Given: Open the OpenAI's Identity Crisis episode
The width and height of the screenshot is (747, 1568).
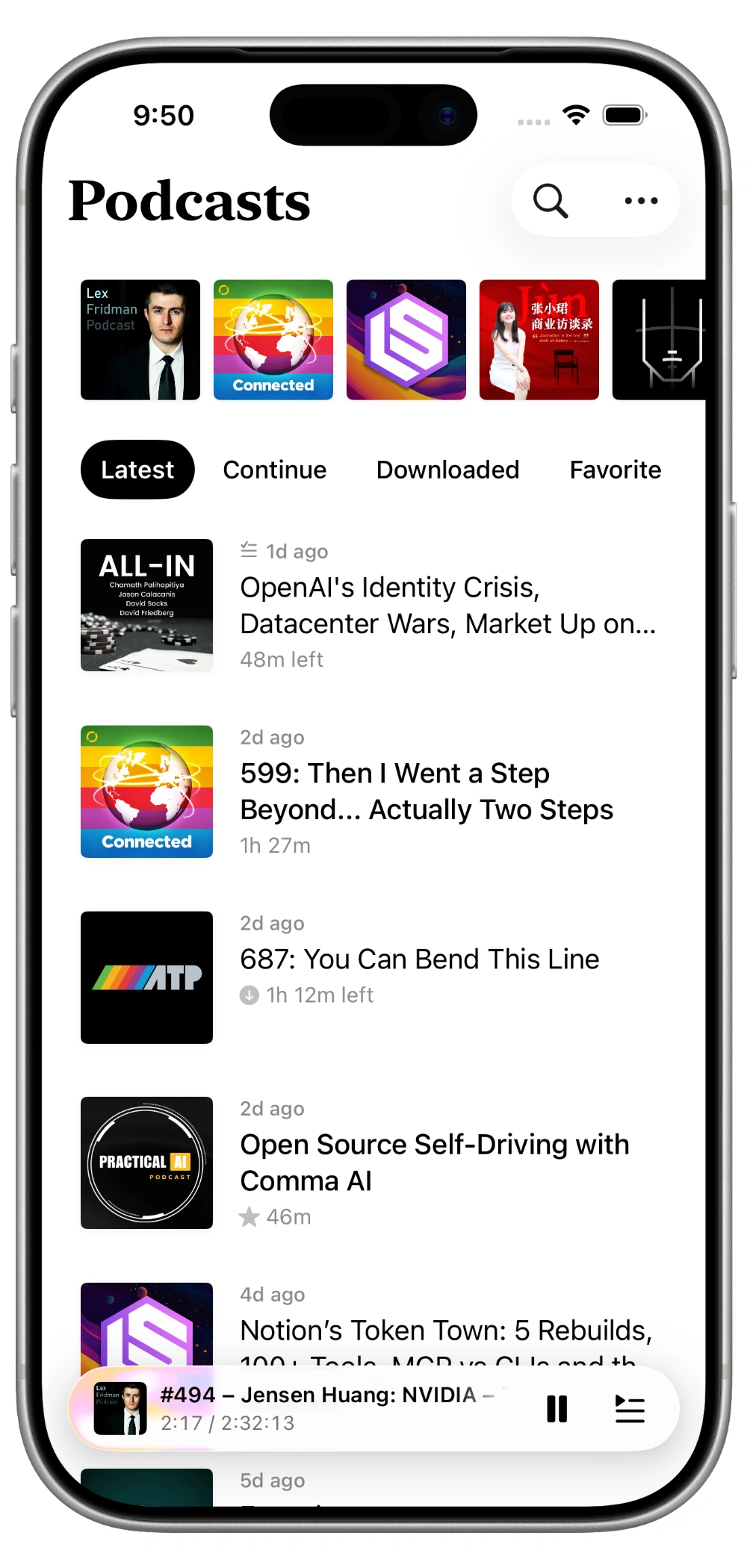Looking at the screenshot, I should [x=448, y=605].
